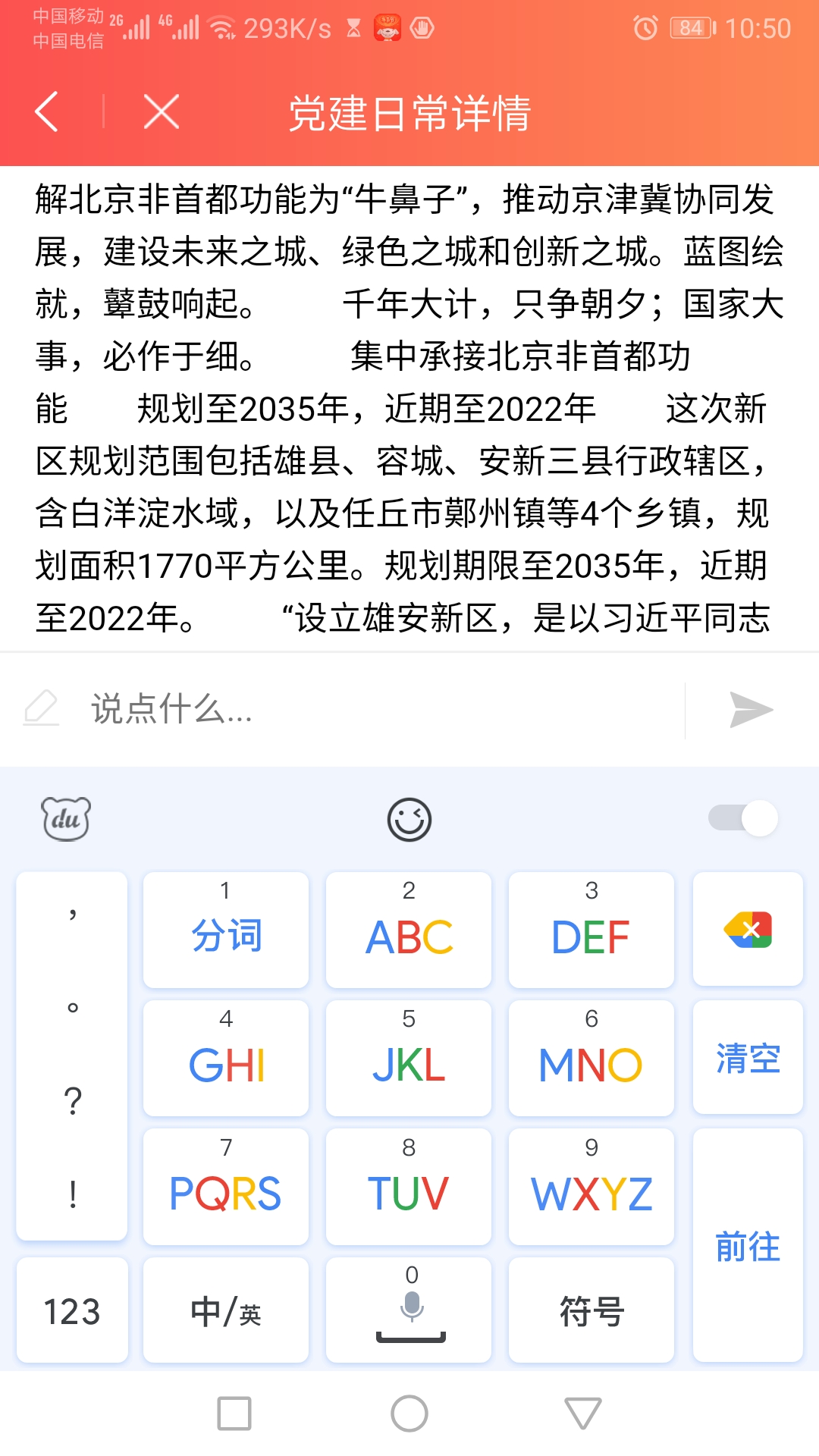
Task: Select the 党建日常详情 title bar
Action: pos(409,112)
